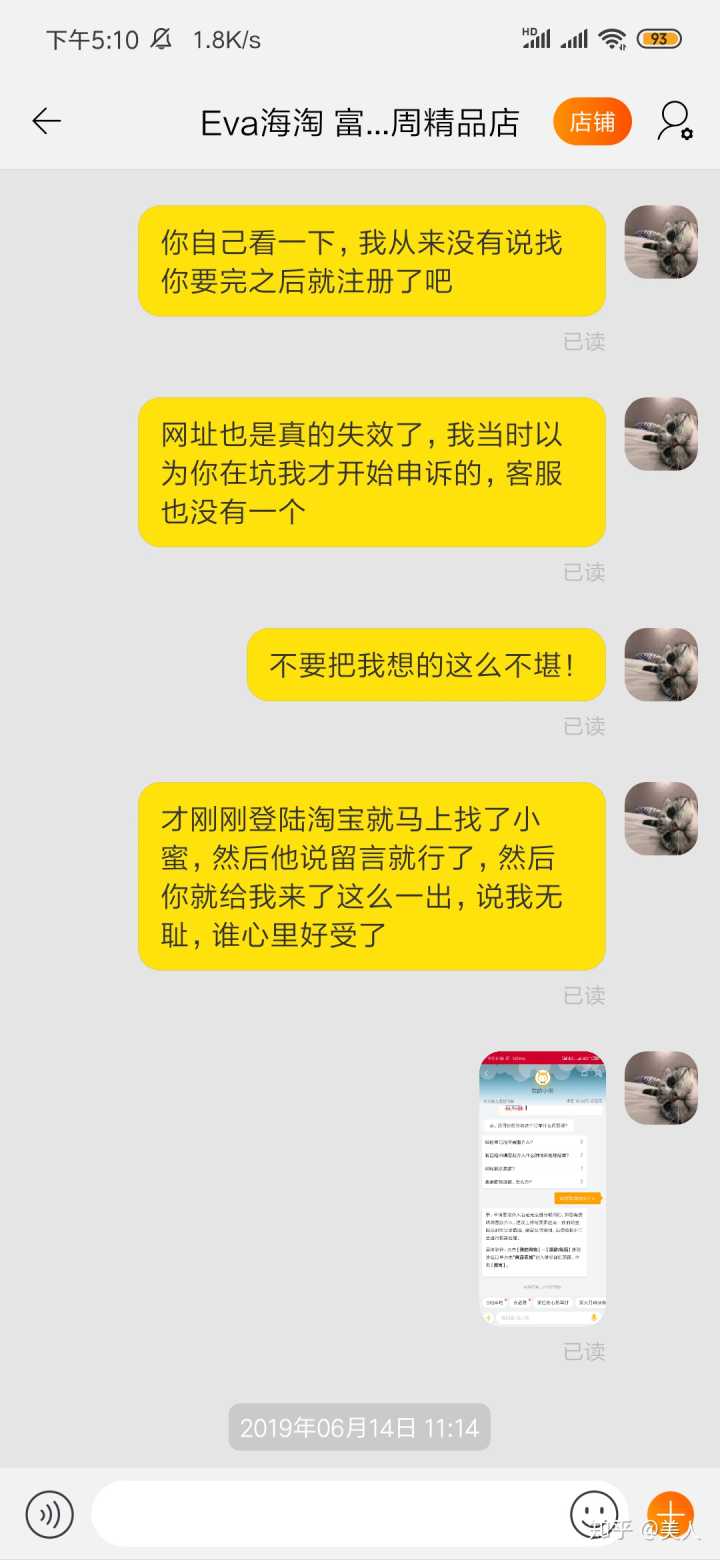Screen dimensions: 720x1560
Task: Open the 店铺 shop page
Action: click(x=592, y=122)
